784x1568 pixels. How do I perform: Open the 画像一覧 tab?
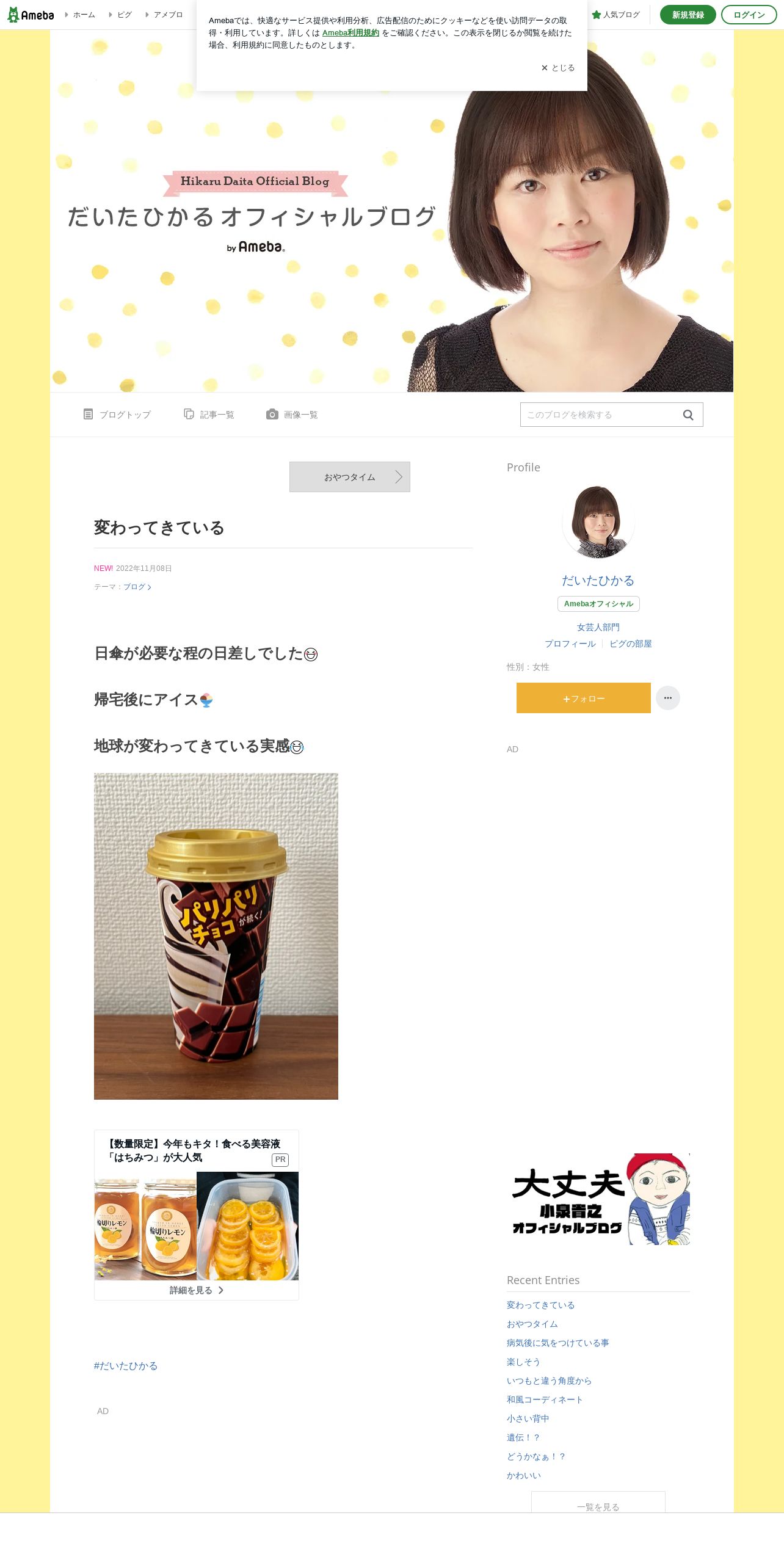tap(292, 415)
